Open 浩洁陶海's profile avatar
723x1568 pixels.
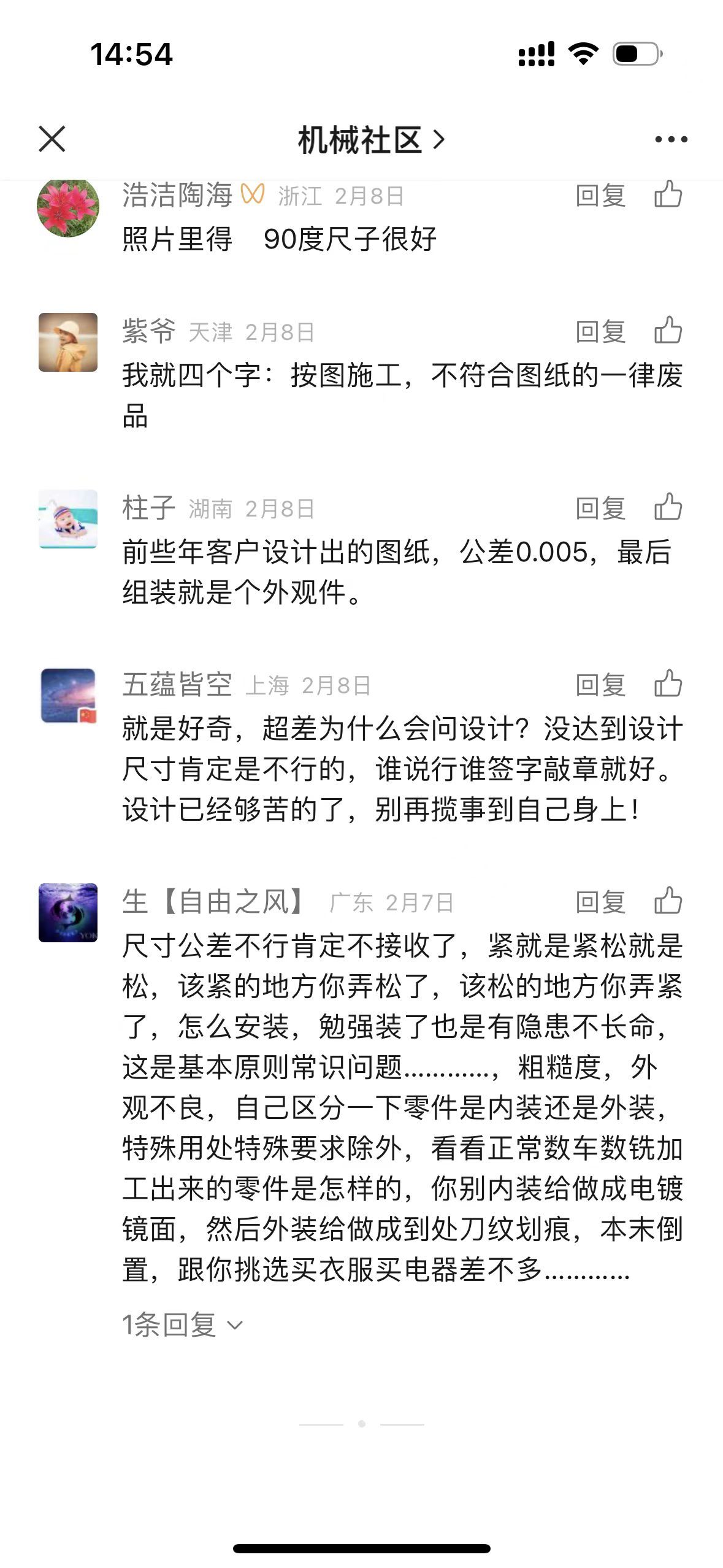pyautogui.click(x=68, y=207)
